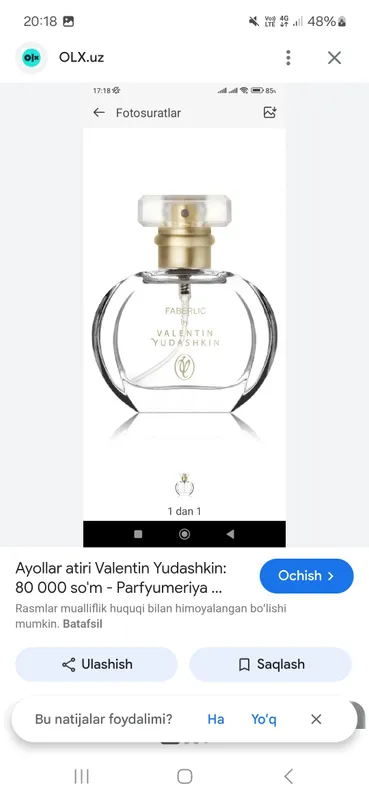Screen dimensions: 369x800
Task: Open the three-dot overflow menu
Action: (288, 58)
